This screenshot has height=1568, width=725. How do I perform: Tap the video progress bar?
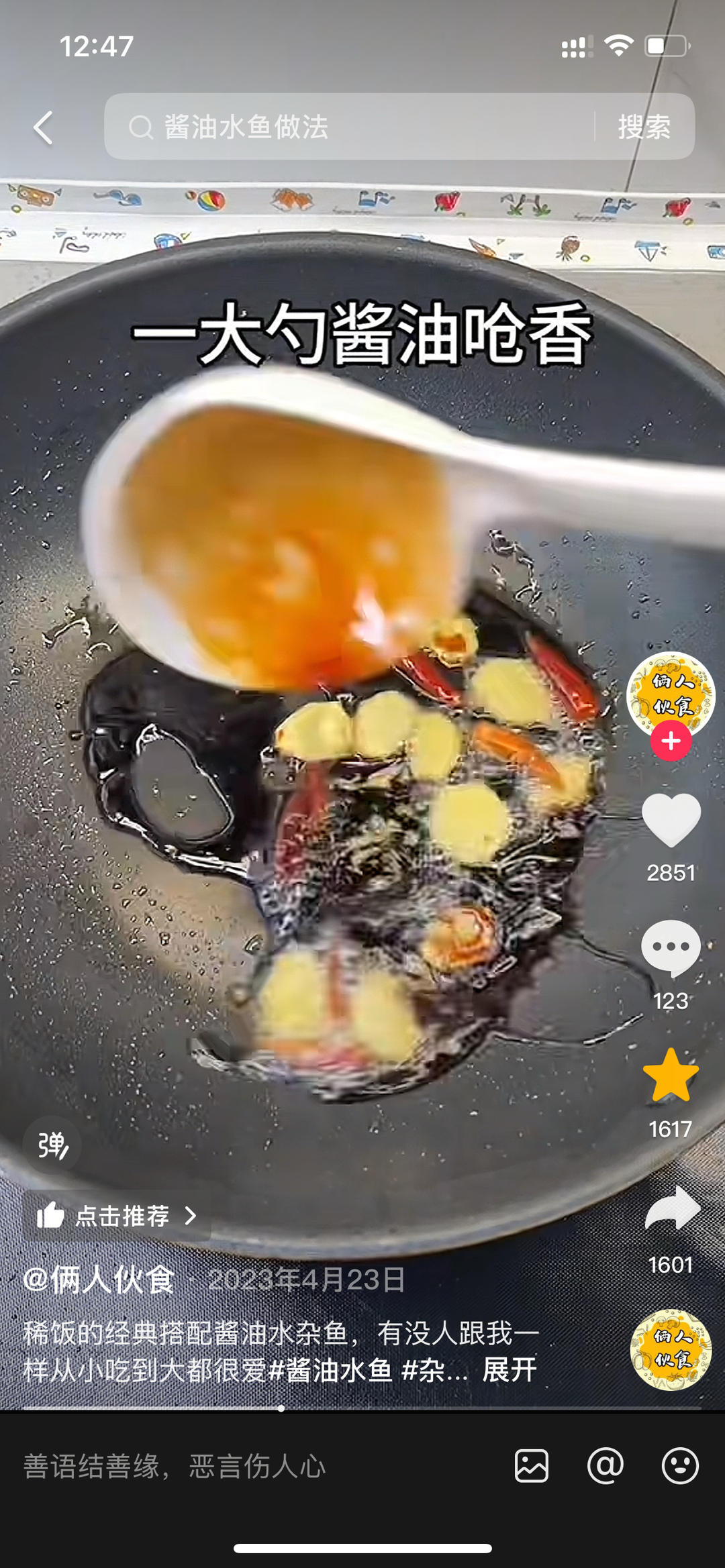362,1408
